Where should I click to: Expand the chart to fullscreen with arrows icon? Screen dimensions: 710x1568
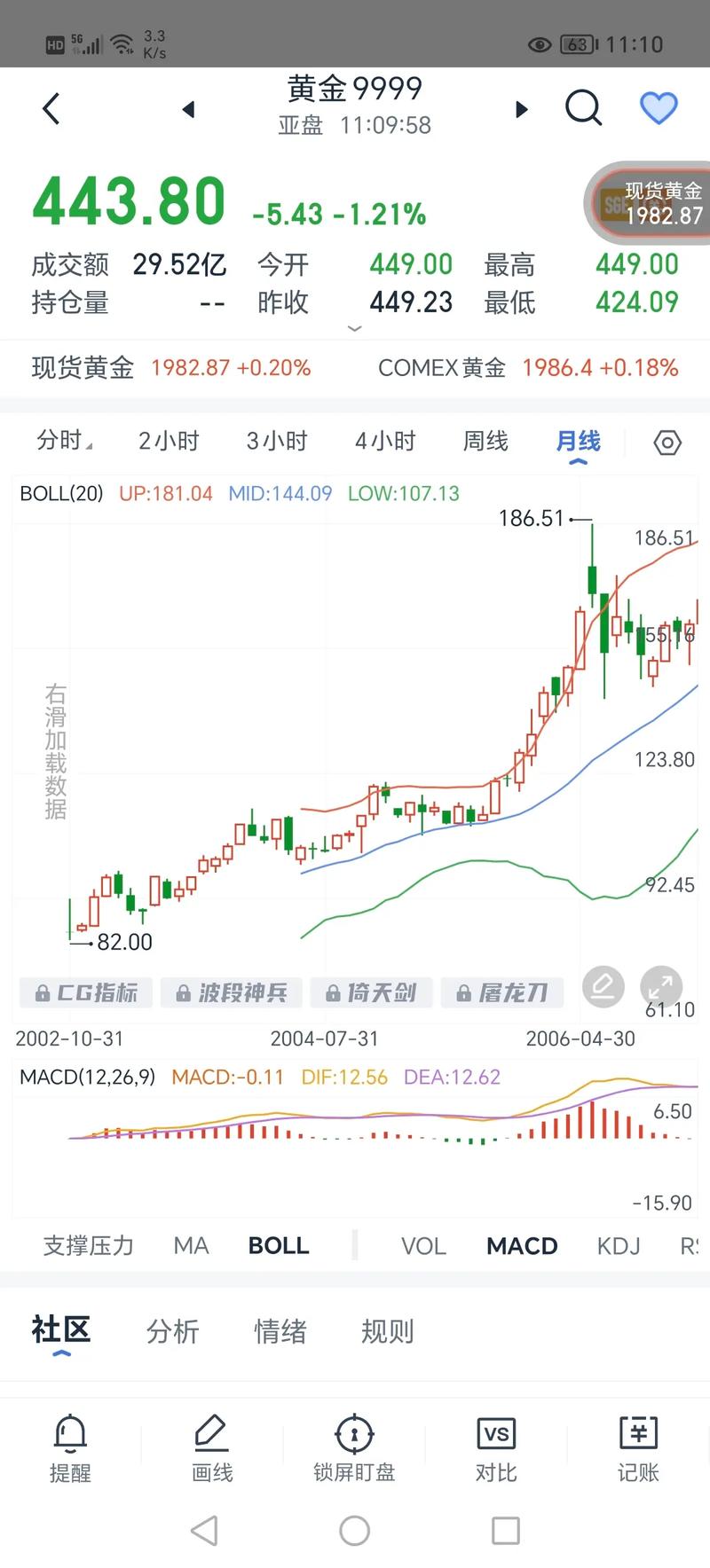pos(660,986)
